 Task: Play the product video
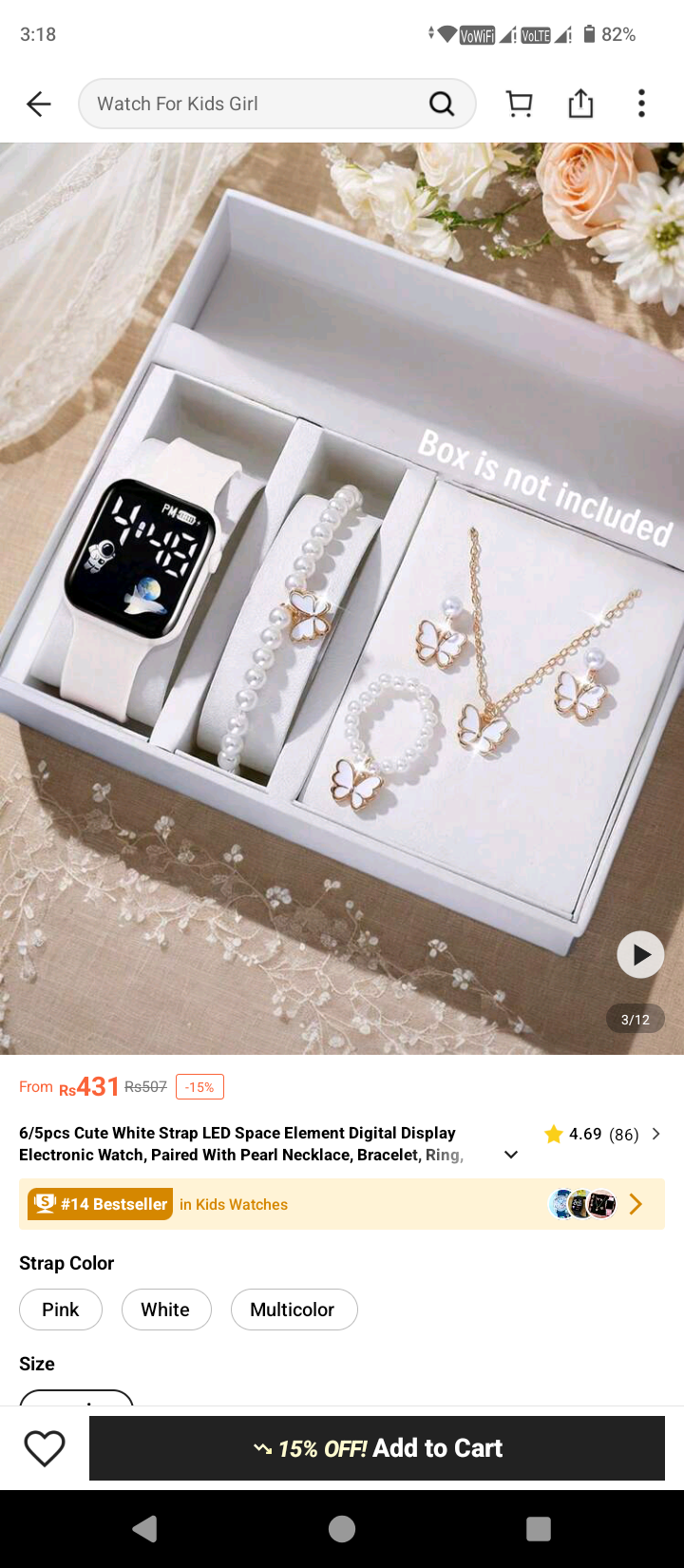tap(640, 954)
